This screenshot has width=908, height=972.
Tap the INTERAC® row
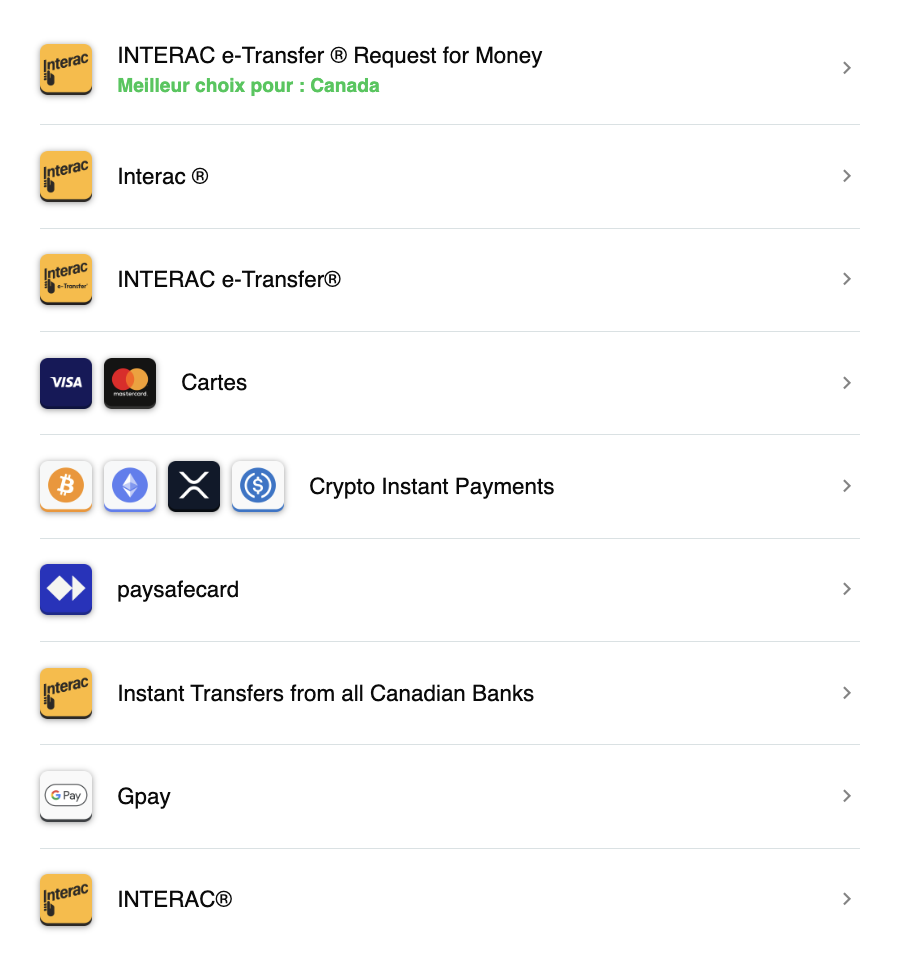pyautogui.click(x=175, y=900)
